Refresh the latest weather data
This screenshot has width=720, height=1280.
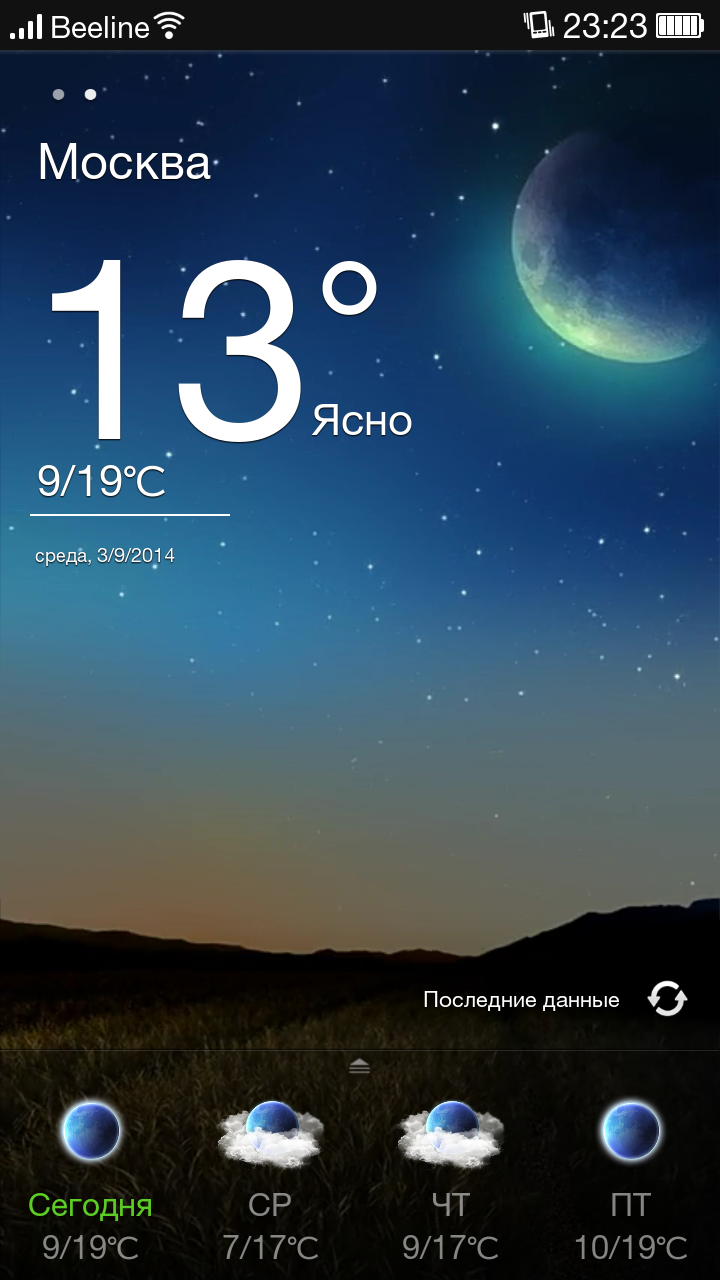point(667,999)
